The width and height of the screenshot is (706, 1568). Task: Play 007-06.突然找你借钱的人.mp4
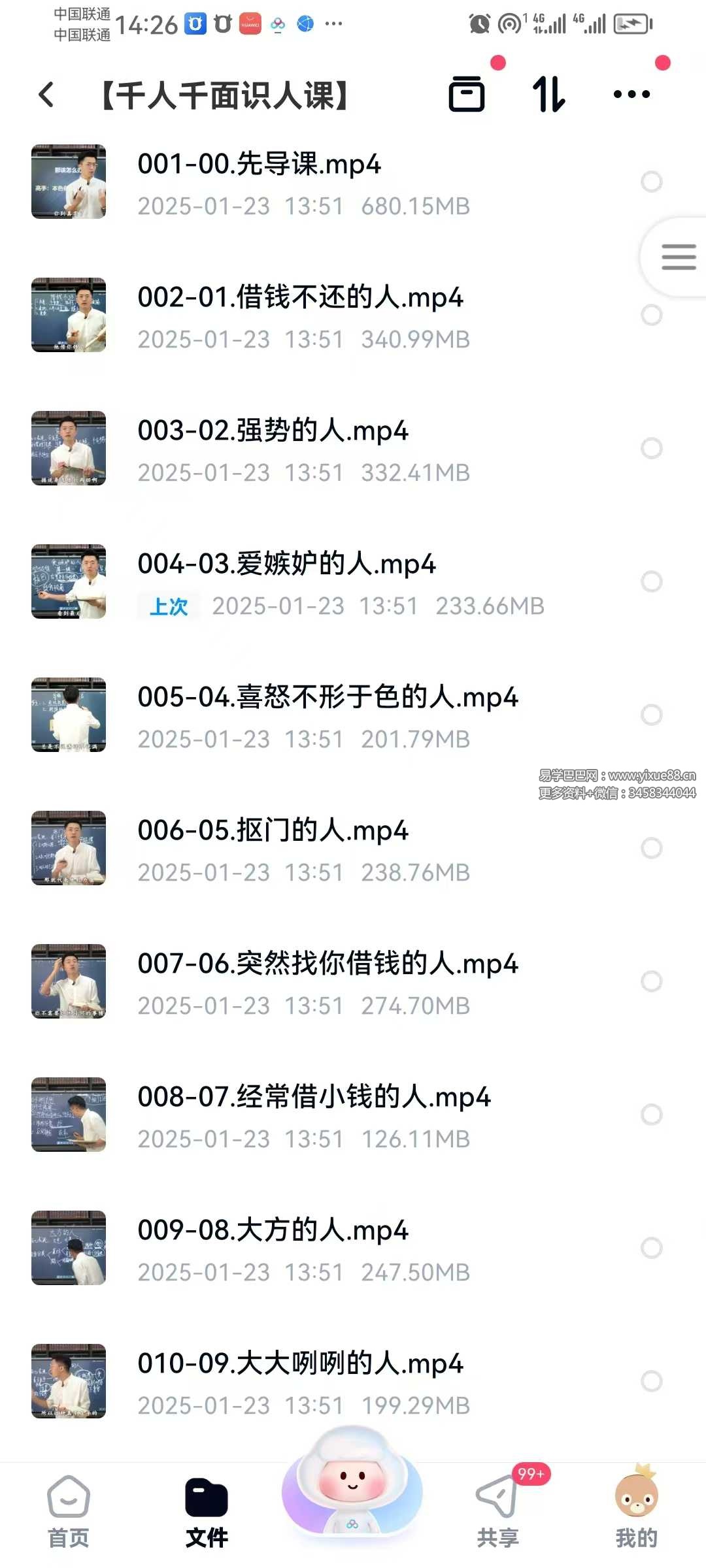pyautogui.click(x=328, y=964)
